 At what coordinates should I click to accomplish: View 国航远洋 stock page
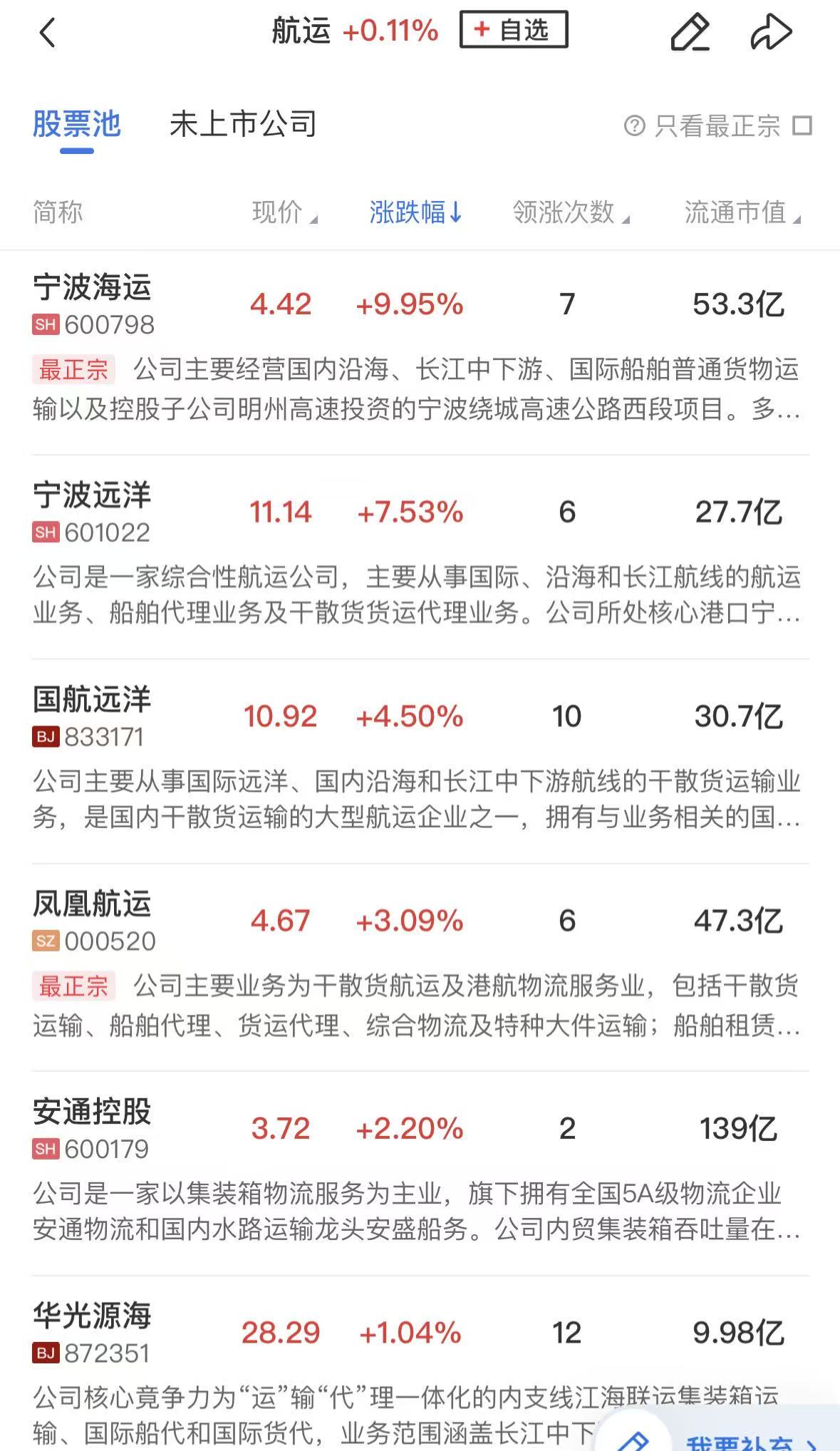pos(93,701)
